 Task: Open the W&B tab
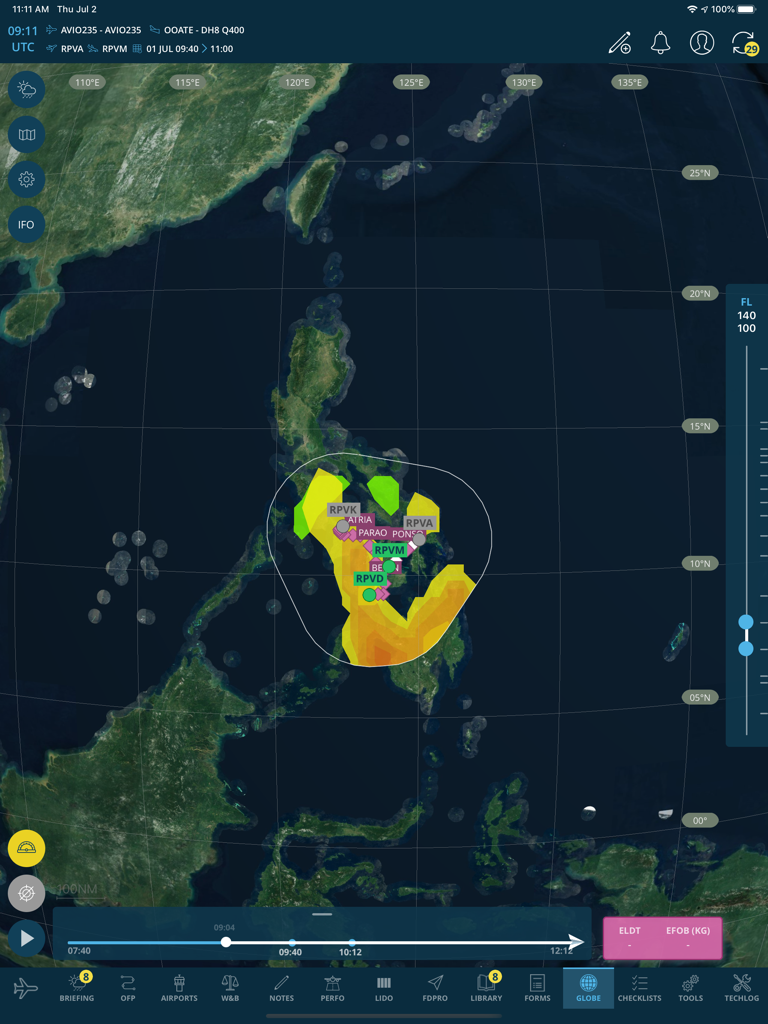click(230, 987)
